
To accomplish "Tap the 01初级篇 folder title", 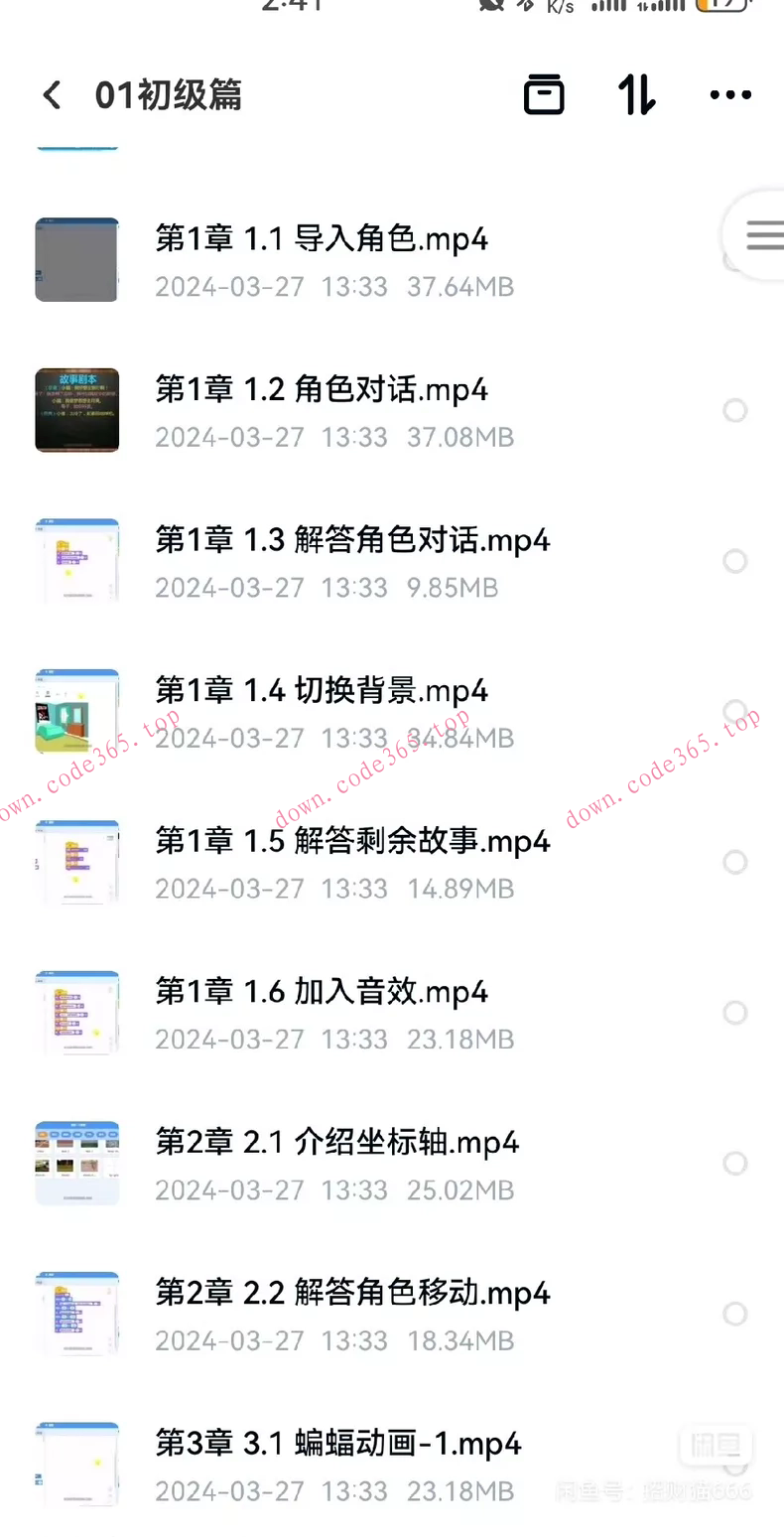I will (169, 94).
